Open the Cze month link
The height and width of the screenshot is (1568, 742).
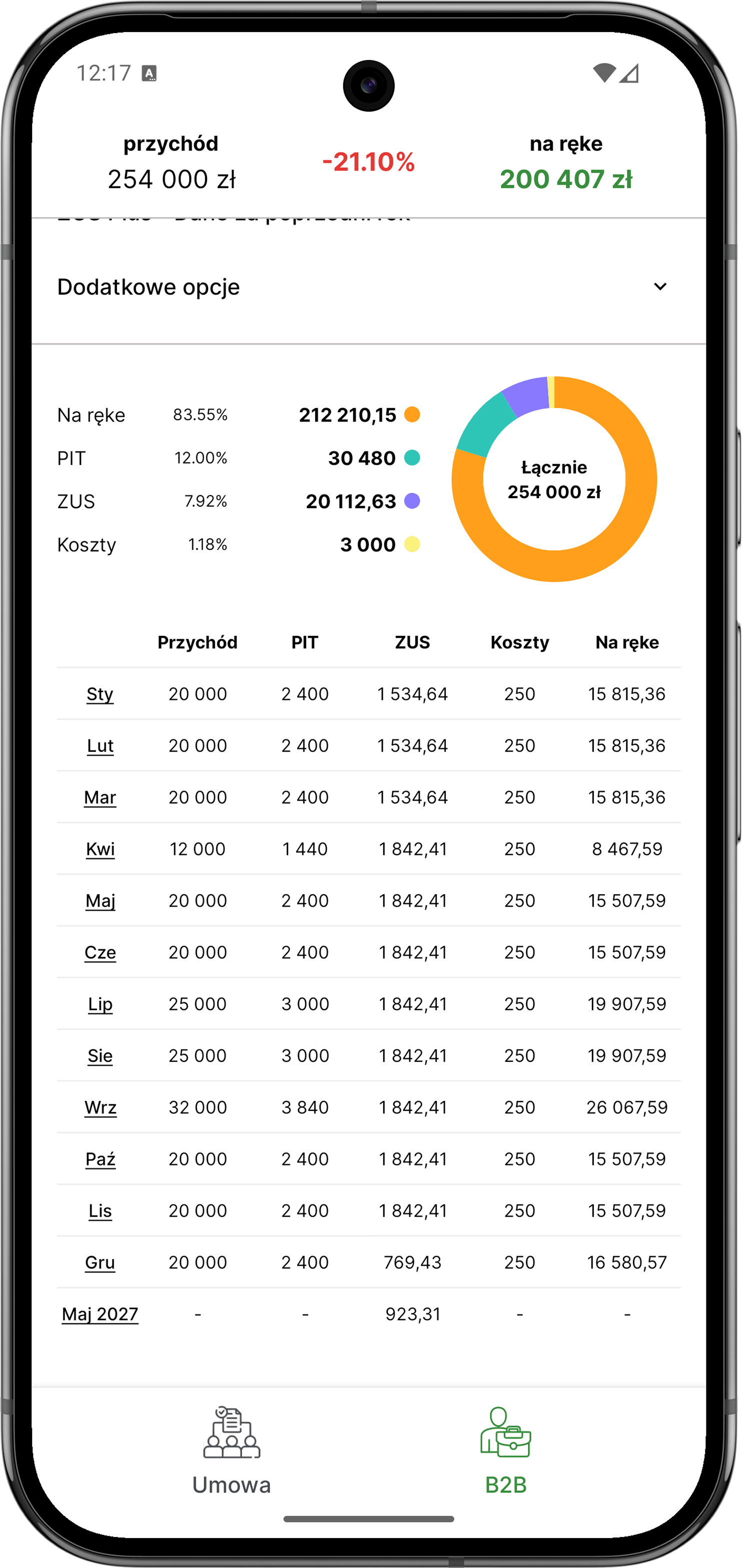tap(101, 953)
